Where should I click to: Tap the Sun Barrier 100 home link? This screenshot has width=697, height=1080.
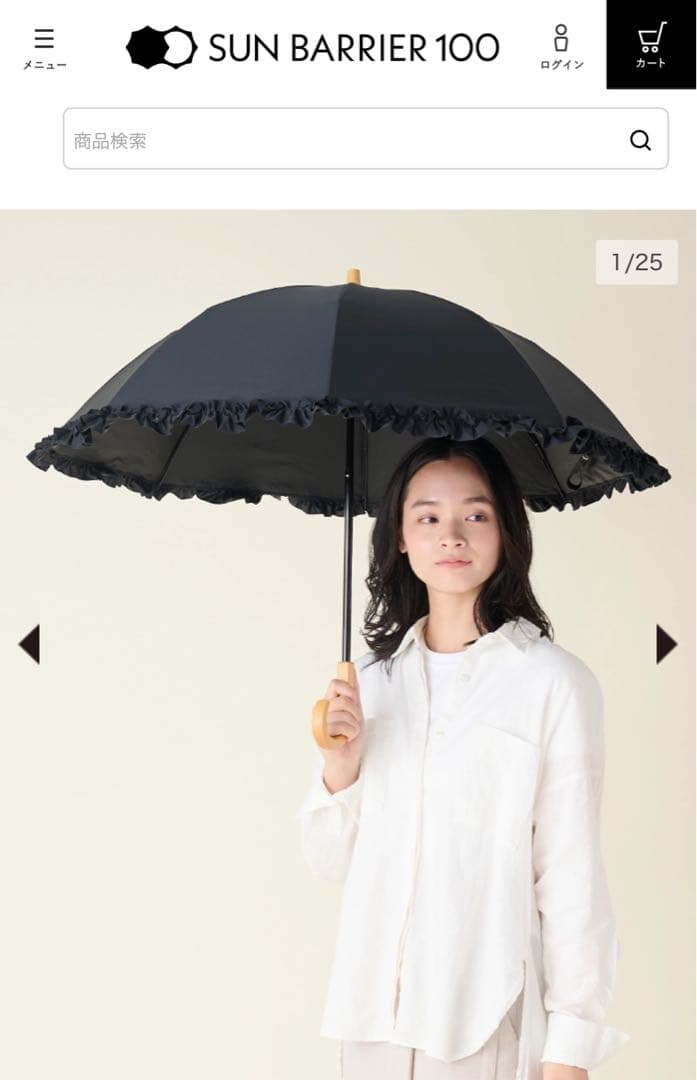click(313, 47)
